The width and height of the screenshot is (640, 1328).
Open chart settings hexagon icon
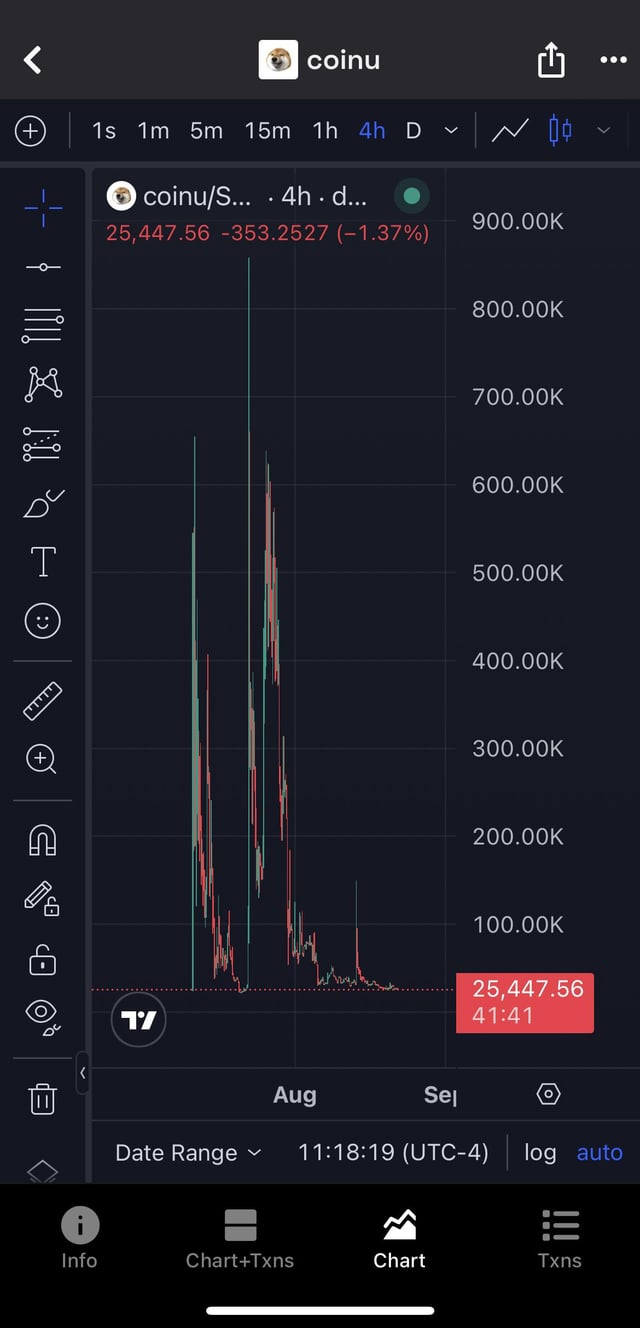click(548, 1094)
